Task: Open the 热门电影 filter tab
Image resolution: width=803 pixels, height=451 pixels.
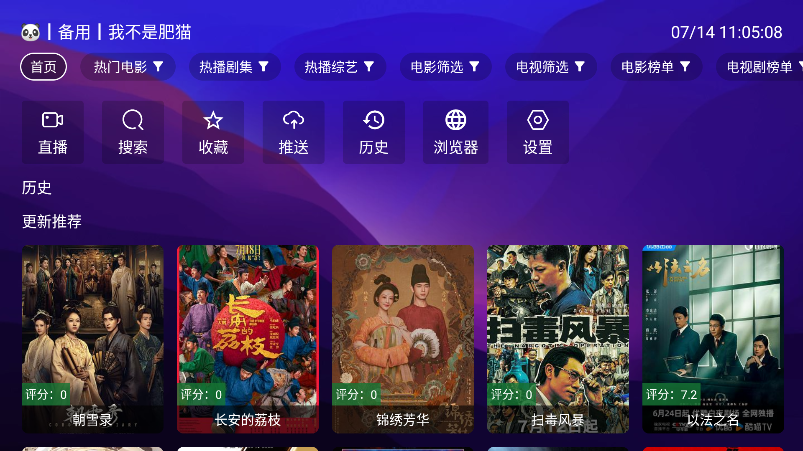Action: coord(128,67)
